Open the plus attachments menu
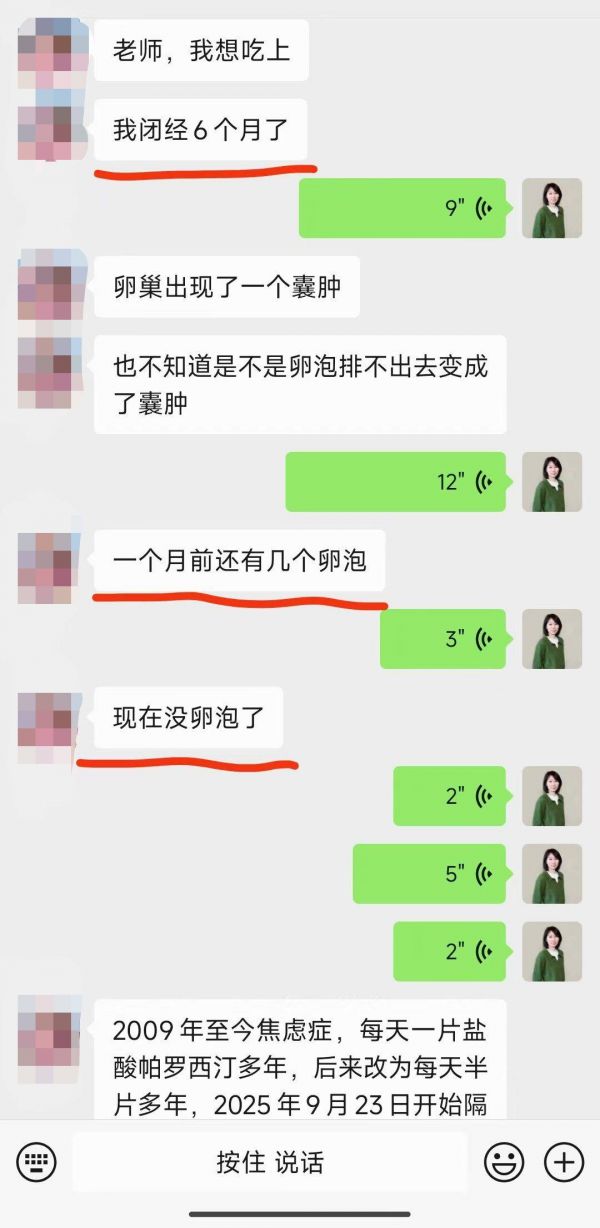 tap(564, 1162)
